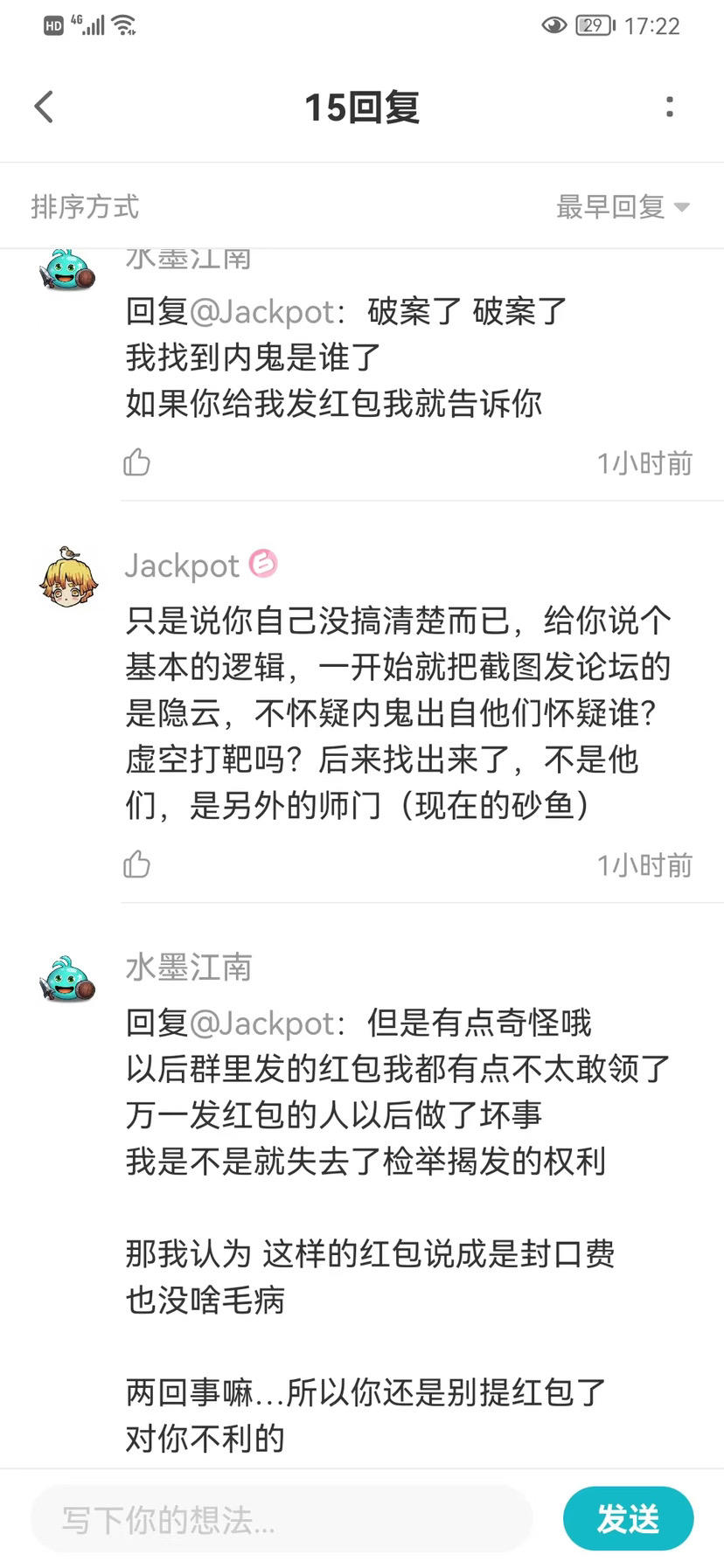The width and height of the screenshot is (724, 1568).
Task: Open the three-dot overflow menu
Action: [670, 108]
